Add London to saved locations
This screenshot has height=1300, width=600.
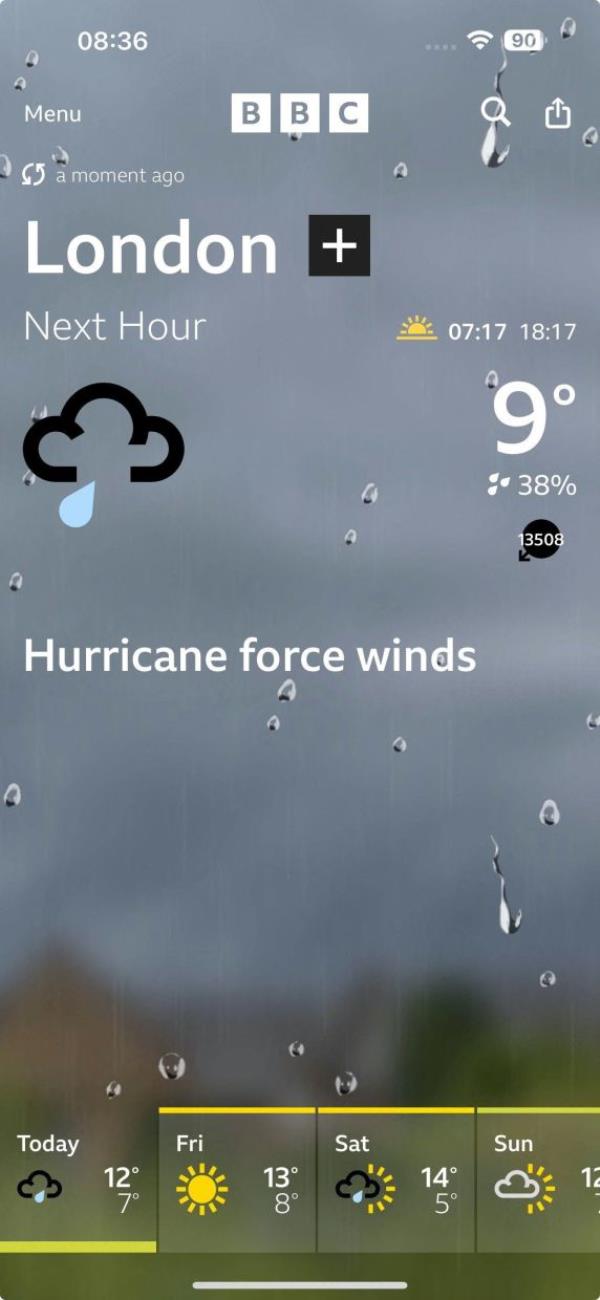coord(339,246)
